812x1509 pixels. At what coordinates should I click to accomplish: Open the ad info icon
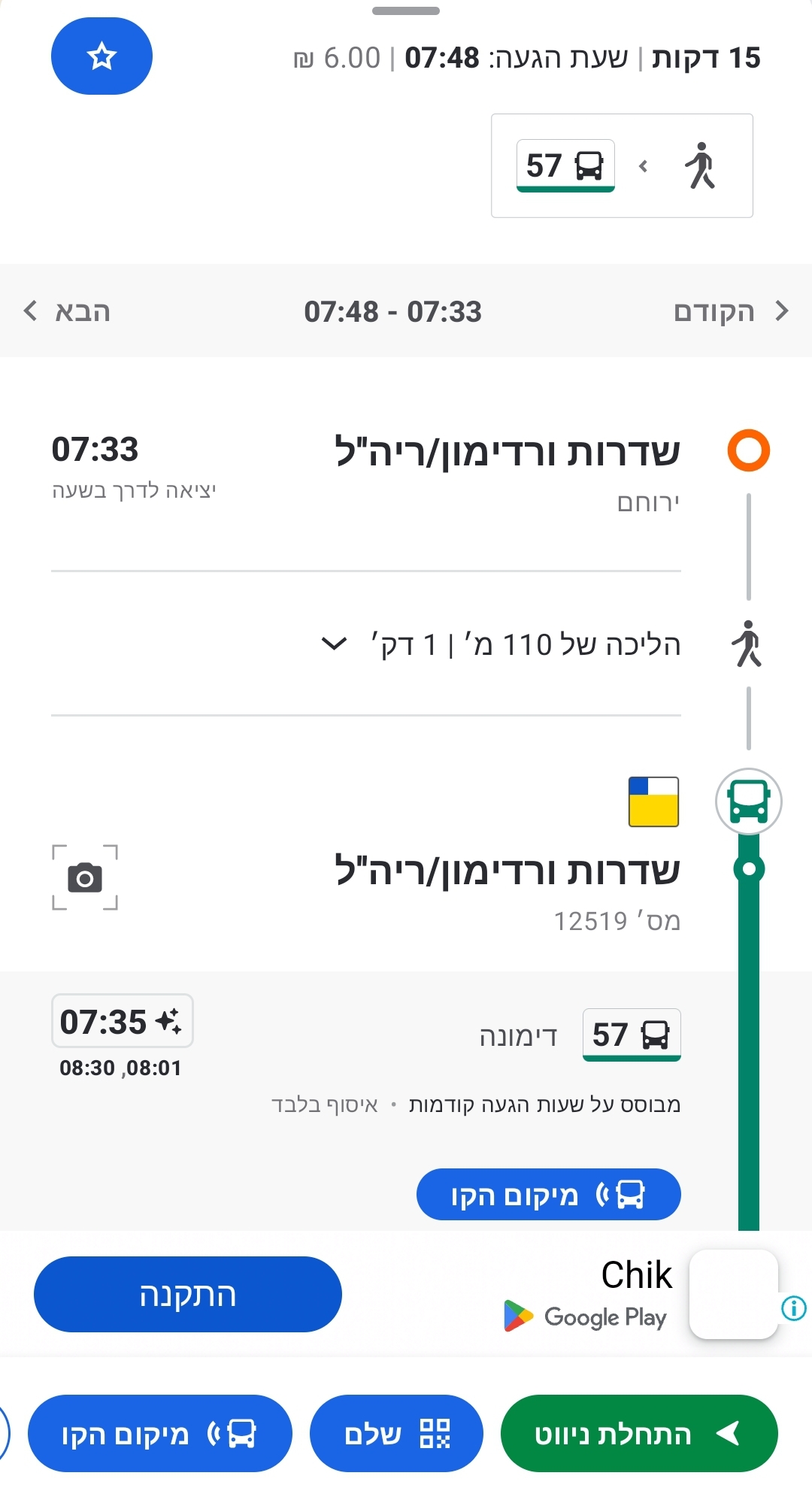click(x=794, y=1308)
